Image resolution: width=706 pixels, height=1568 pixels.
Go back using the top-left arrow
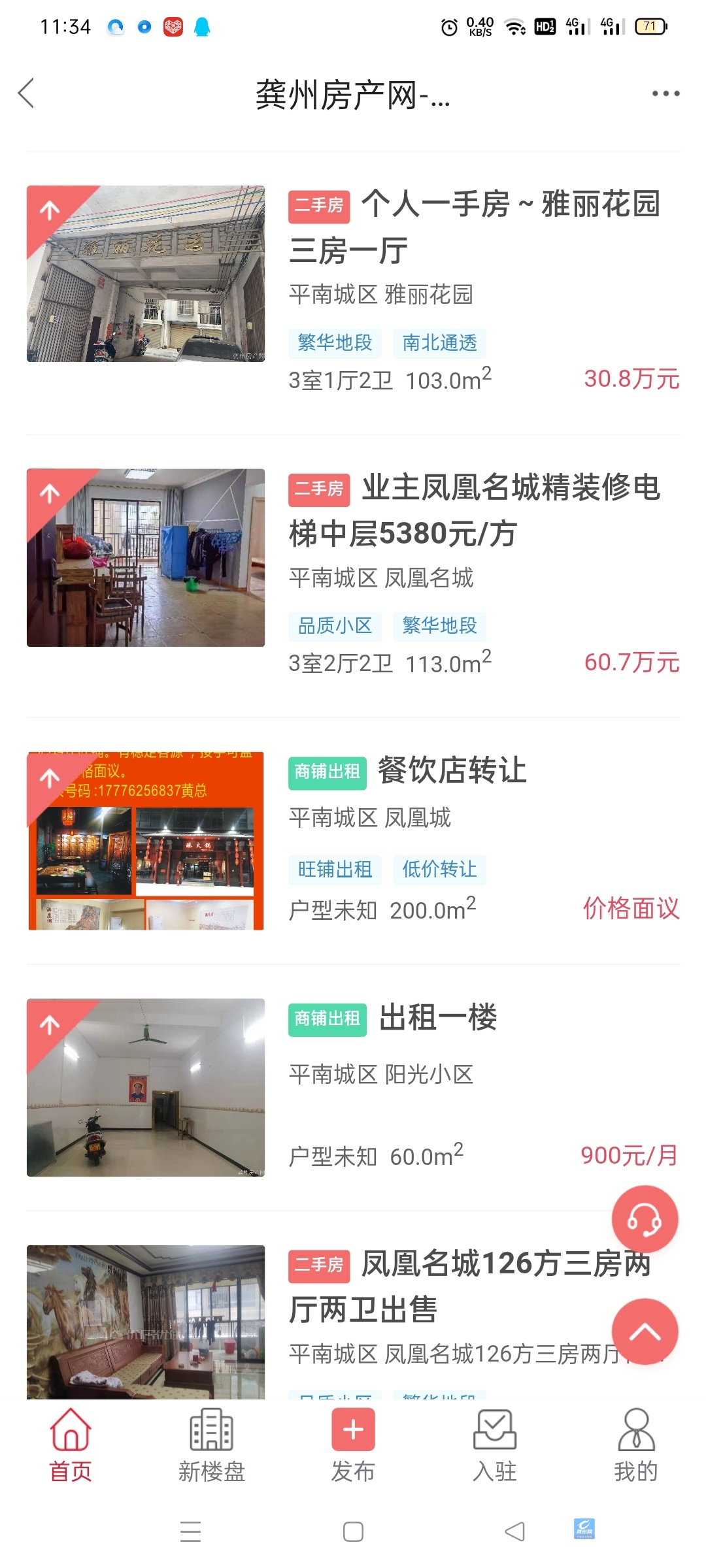pos(26,93)
